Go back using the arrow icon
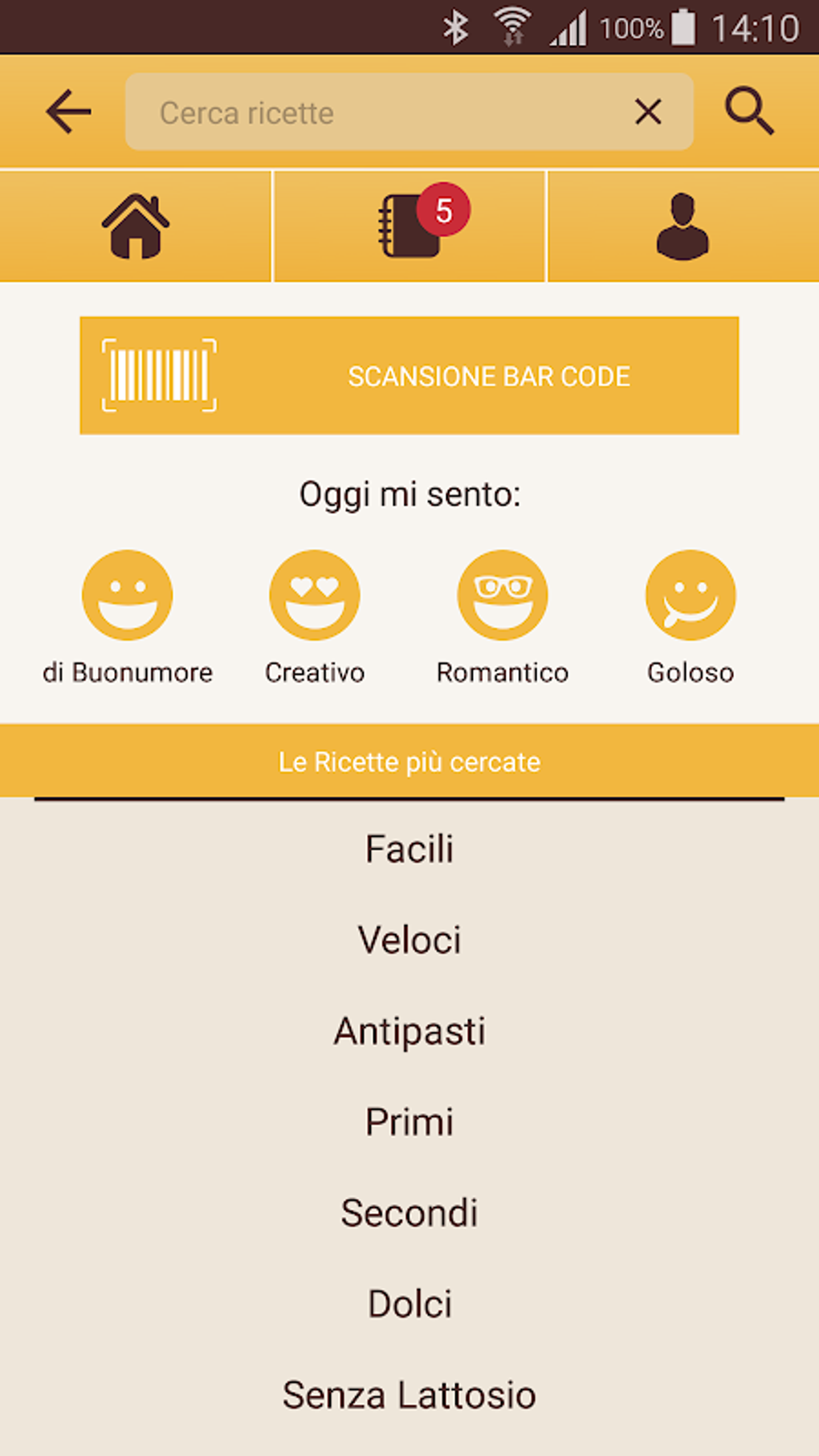The height and width of the screenshot is (1456, 819). pos(68,112)
